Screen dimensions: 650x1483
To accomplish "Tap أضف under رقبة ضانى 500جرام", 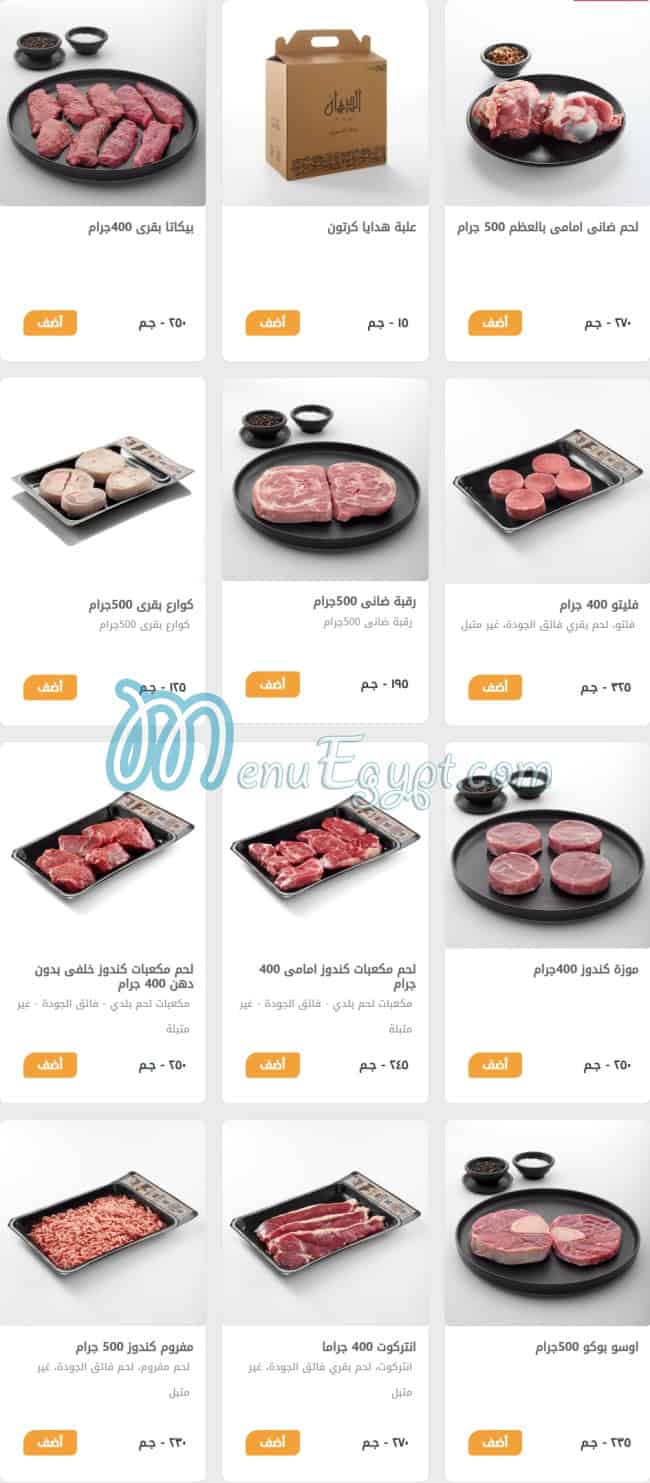I will [272, 684].
